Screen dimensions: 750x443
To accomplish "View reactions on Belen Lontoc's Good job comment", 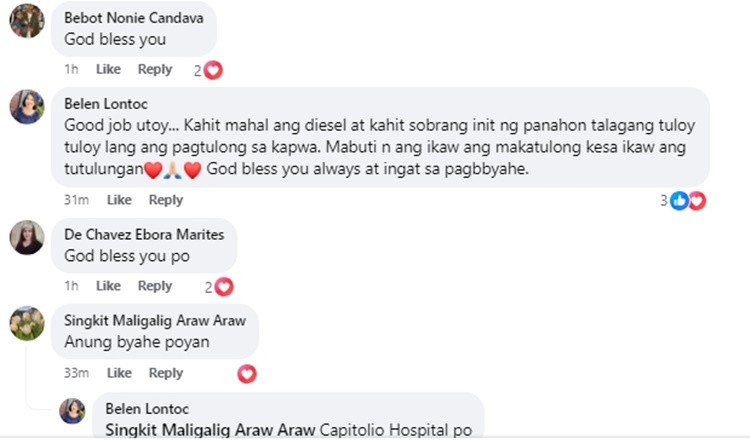I will (688, 200).
